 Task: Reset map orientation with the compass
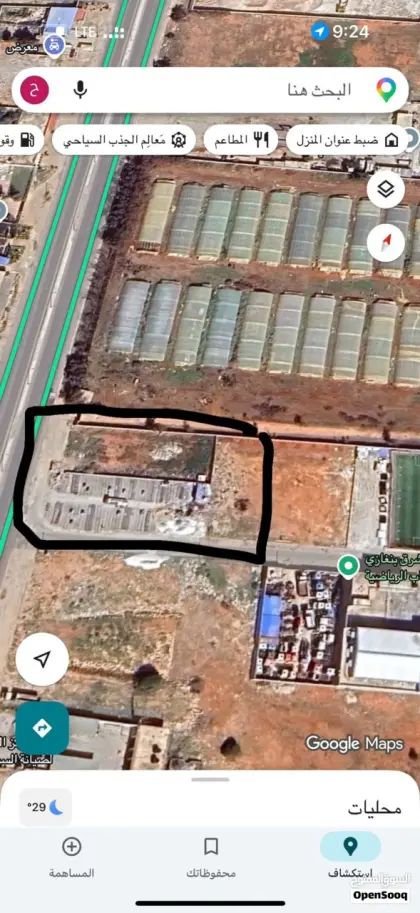(386, 243)
